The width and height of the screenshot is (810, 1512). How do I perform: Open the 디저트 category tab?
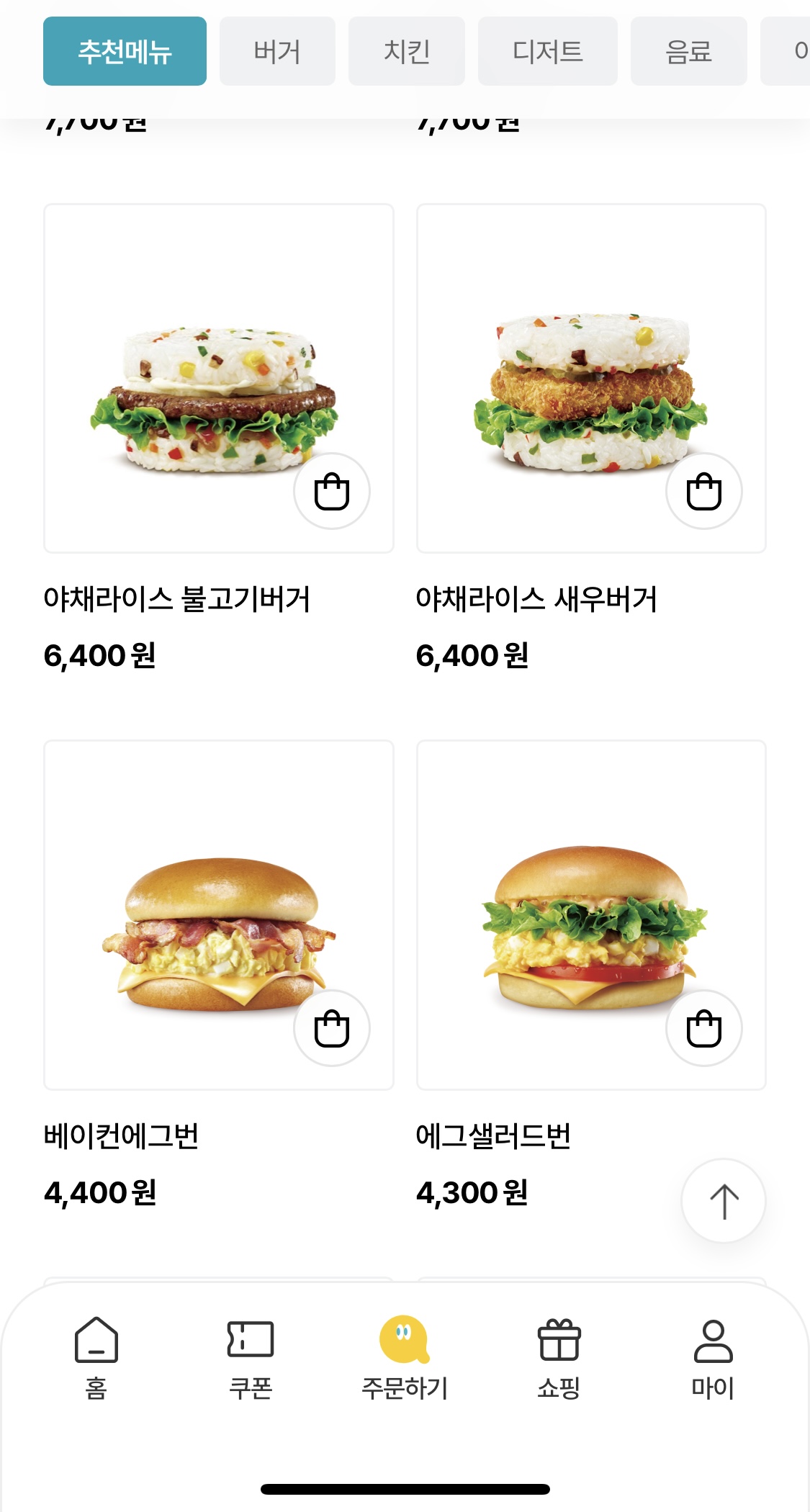547,52
